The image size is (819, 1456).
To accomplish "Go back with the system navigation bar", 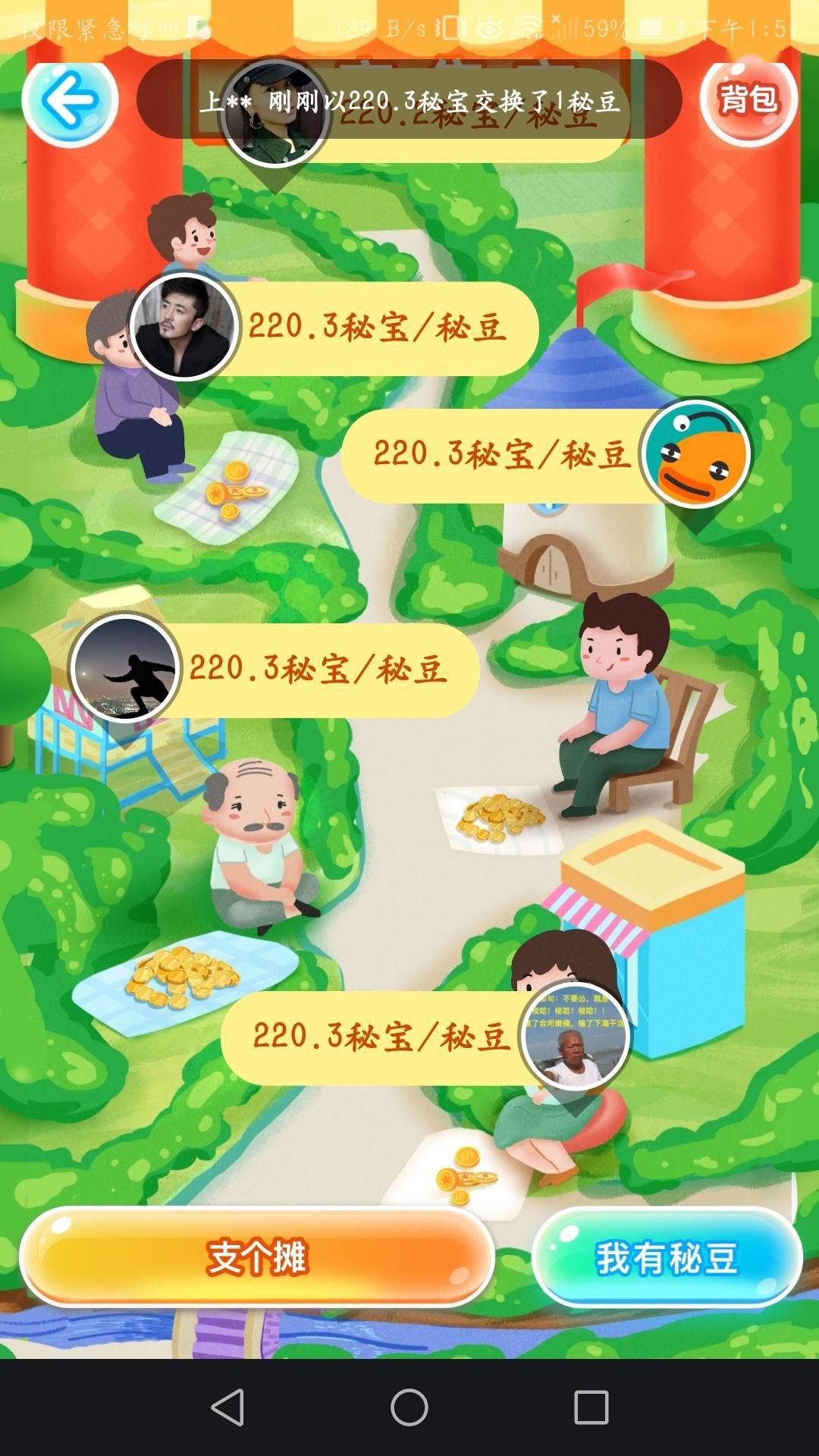I will click(x=227, y=1407).
